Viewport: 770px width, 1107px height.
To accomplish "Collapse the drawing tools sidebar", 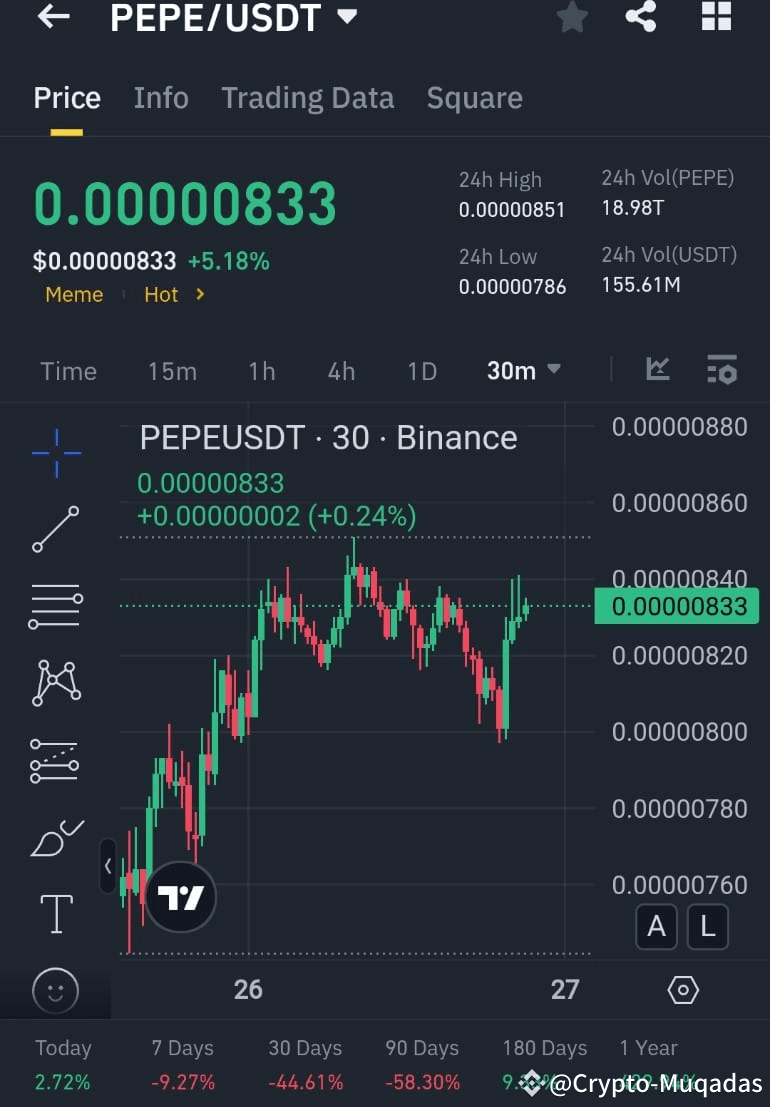I will tap(108, 866).
